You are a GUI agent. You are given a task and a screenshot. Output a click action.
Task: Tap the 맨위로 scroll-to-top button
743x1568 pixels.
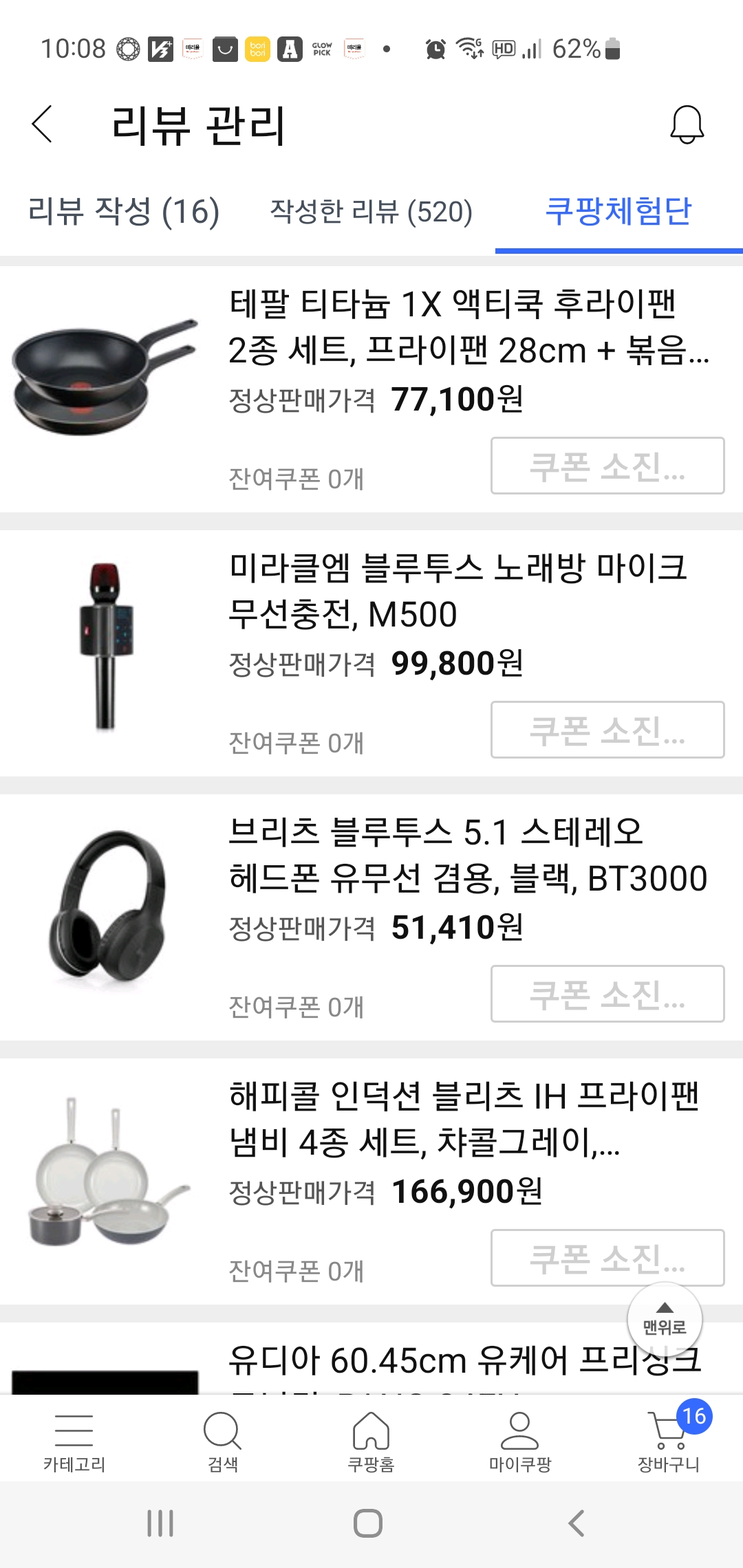[x=664, y=1319]
